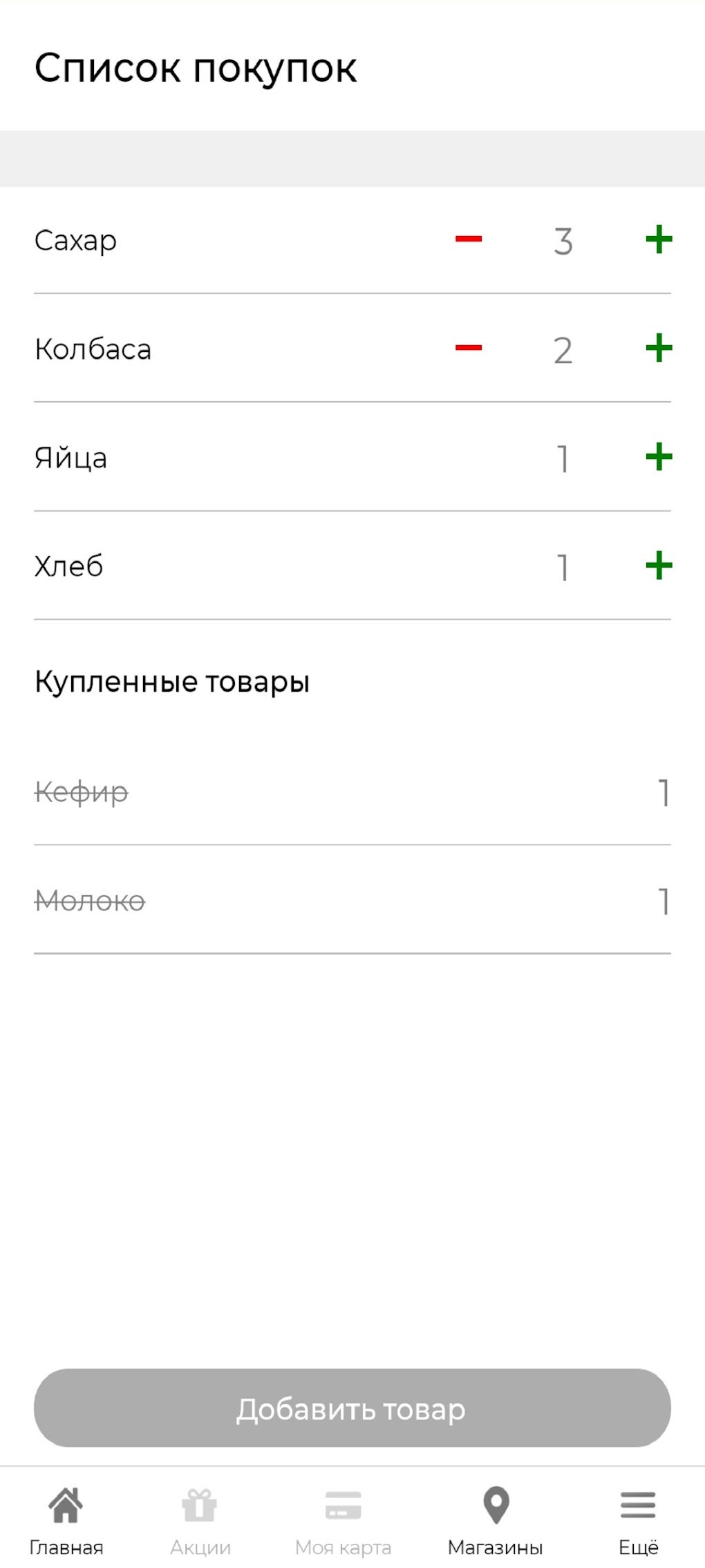This screenshot has height=1568, width=705.
Task: Select the purchased item Кефир
Action: click(82, 792)
